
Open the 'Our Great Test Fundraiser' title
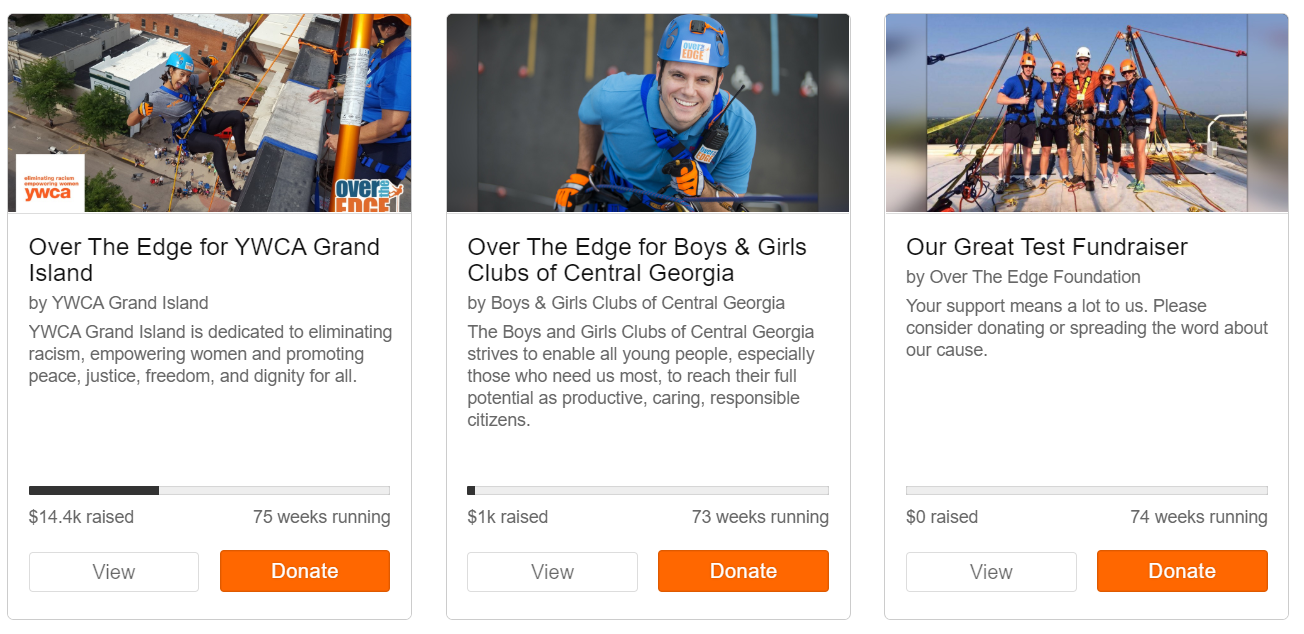click(x=1047, y=247)
